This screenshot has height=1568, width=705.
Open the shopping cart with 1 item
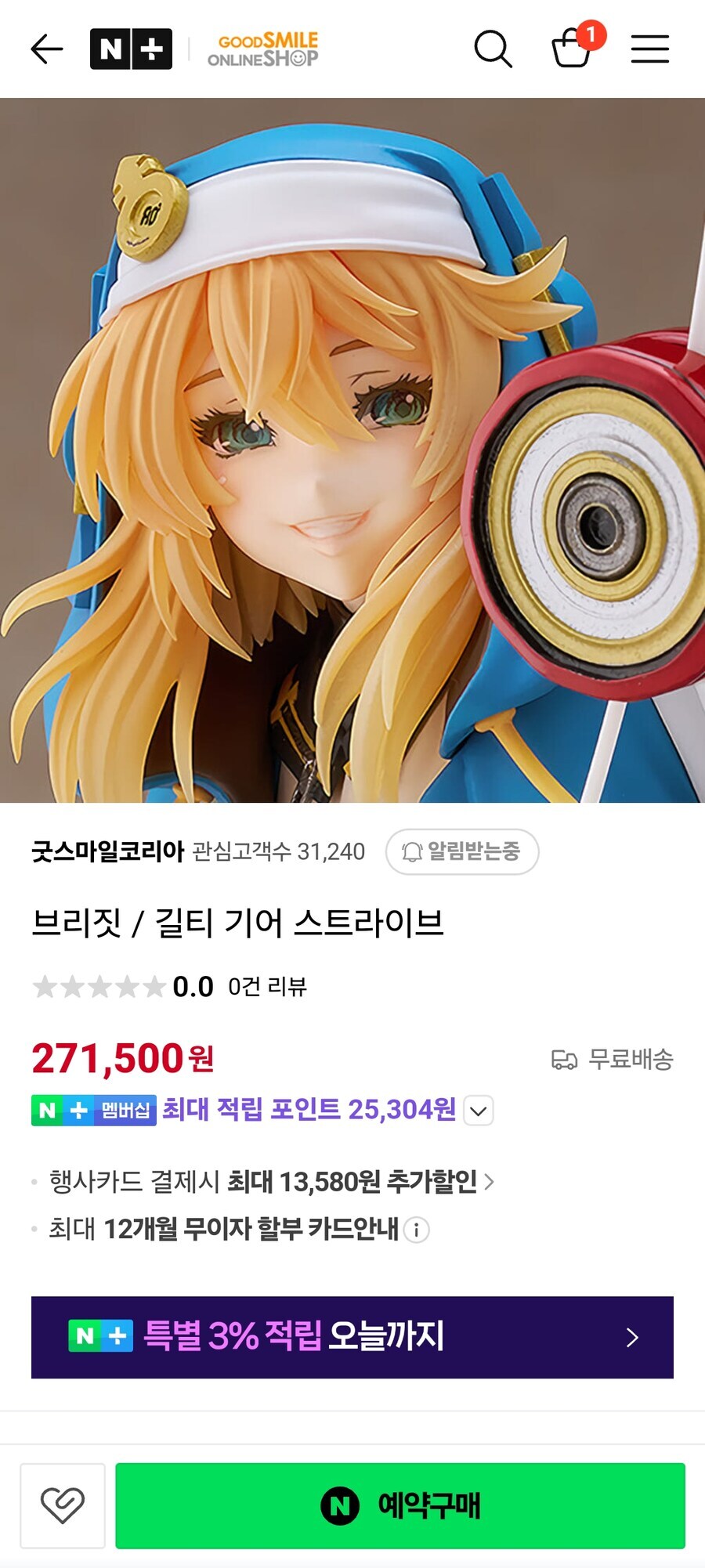click(x=572, y=49)
